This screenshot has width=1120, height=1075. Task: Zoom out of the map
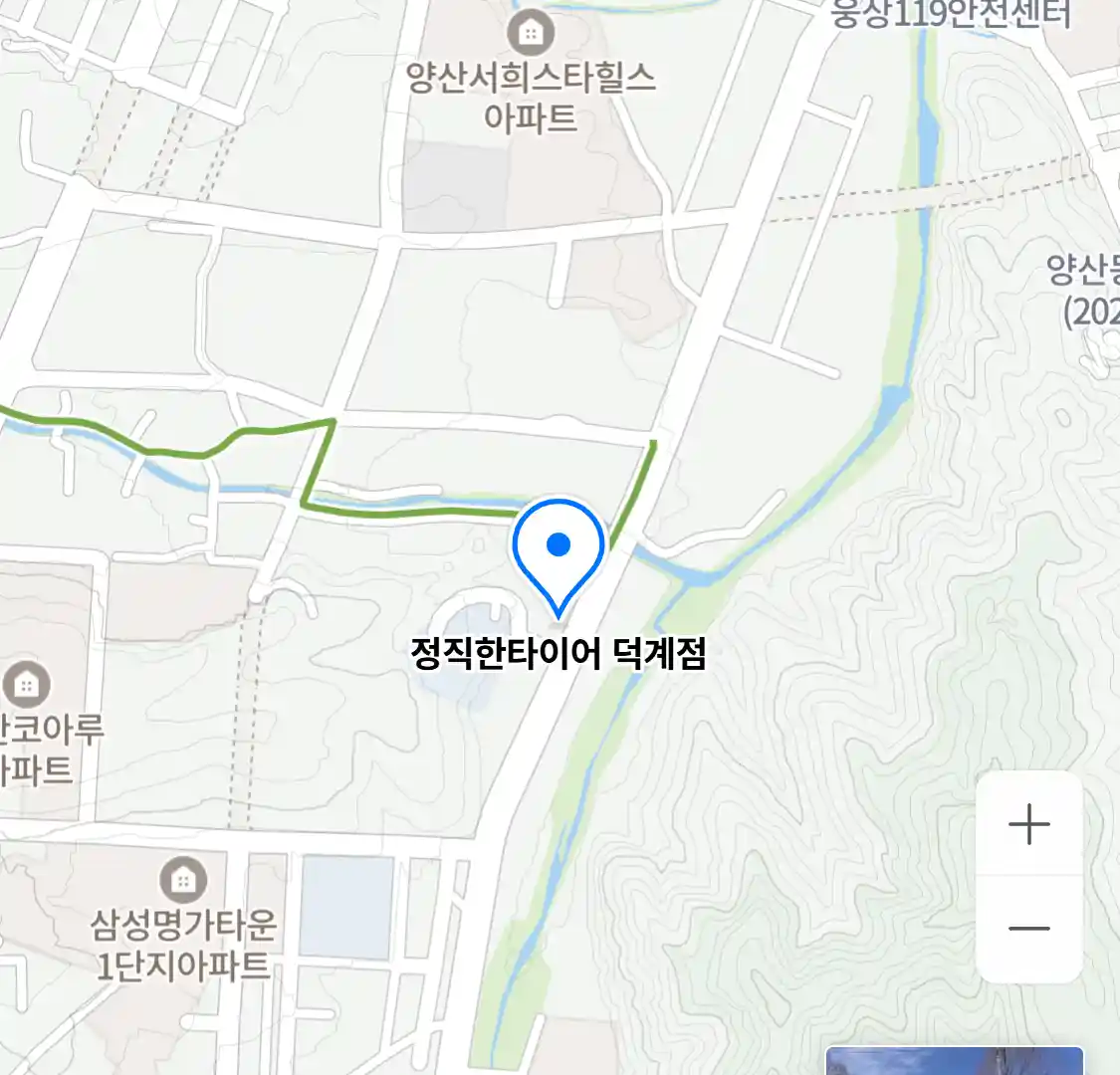coord(1029,929)
